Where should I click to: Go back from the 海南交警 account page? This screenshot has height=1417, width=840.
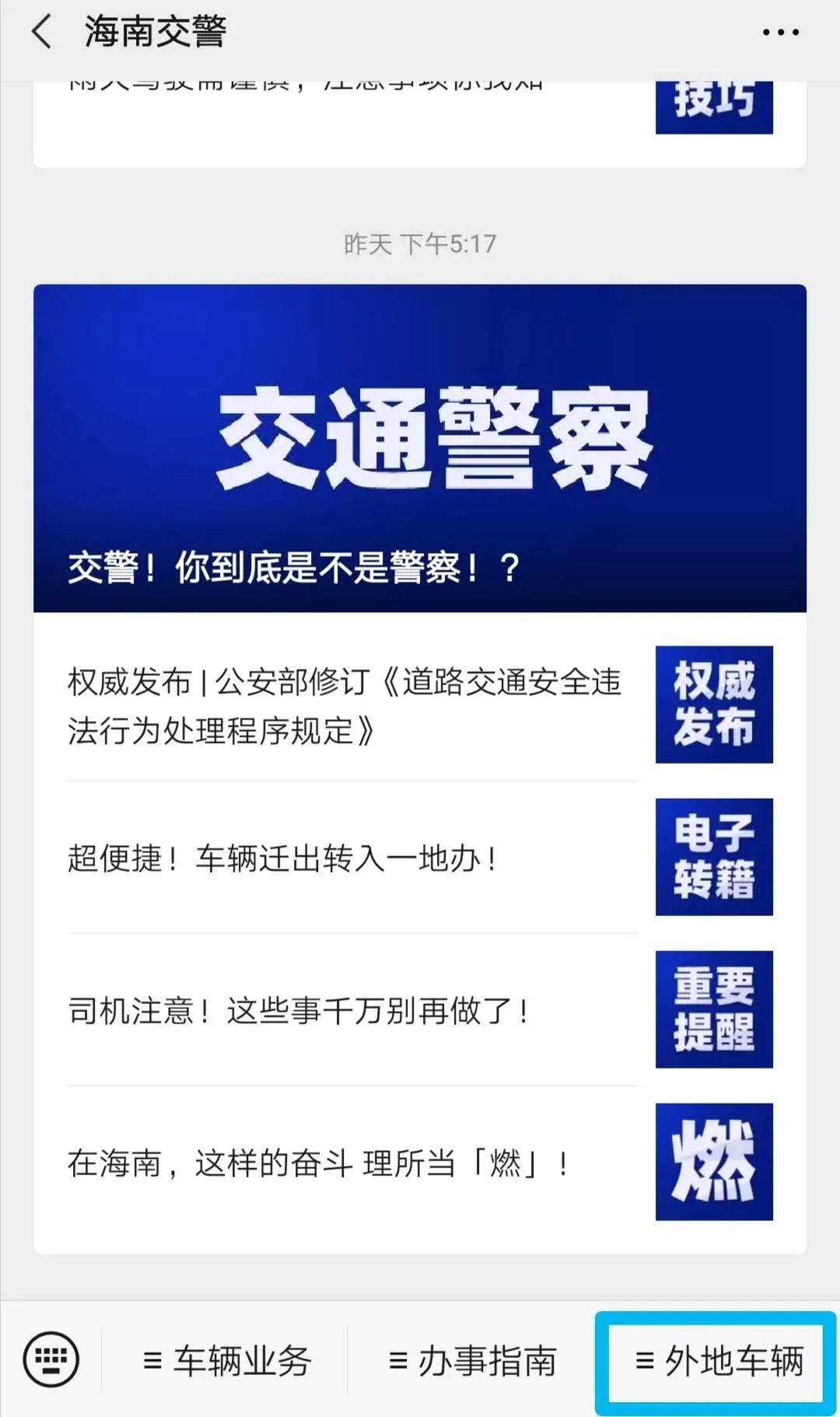[42, 33]
